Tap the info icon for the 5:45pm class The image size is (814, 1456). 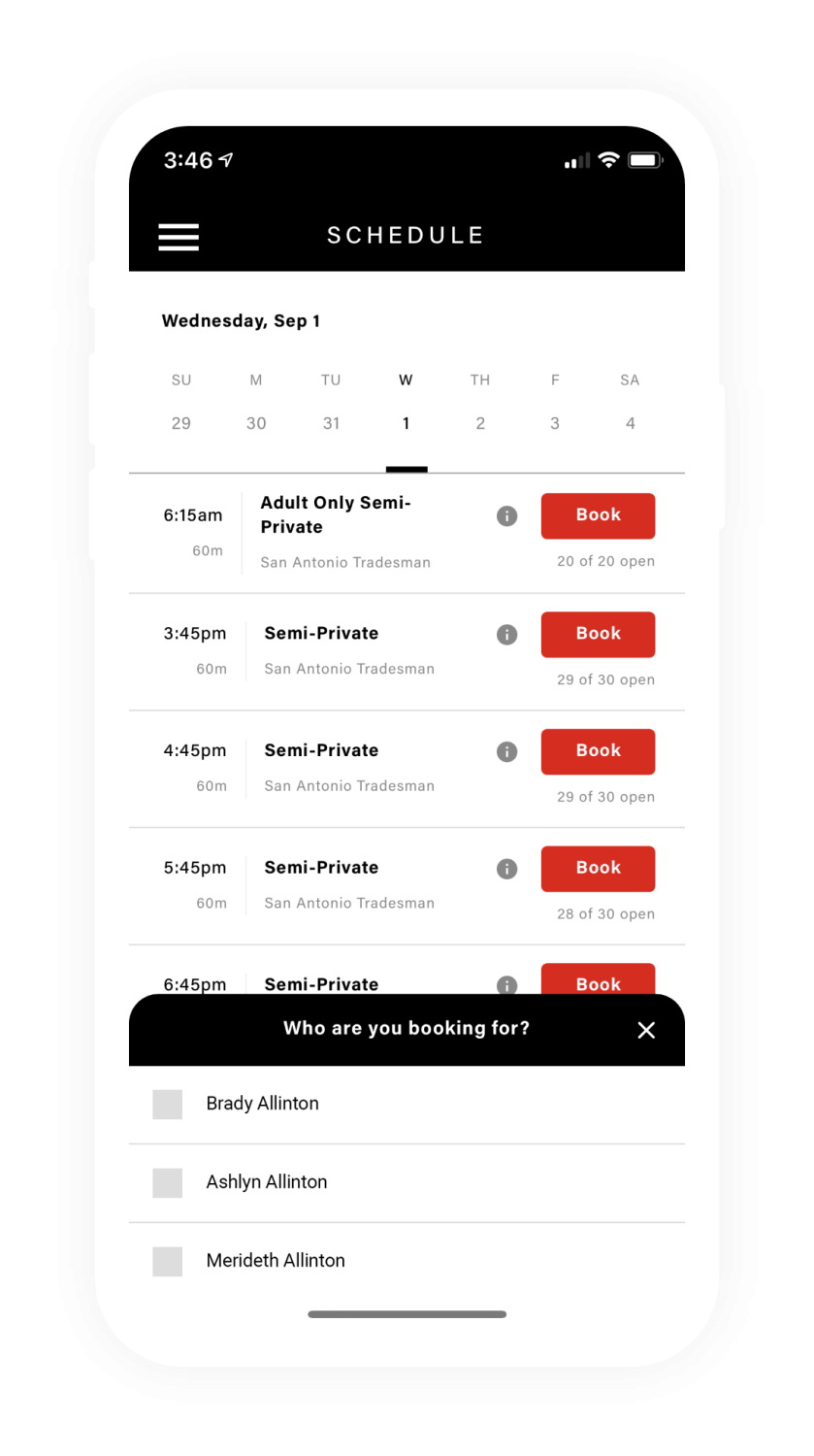click(x=506, y=869)
